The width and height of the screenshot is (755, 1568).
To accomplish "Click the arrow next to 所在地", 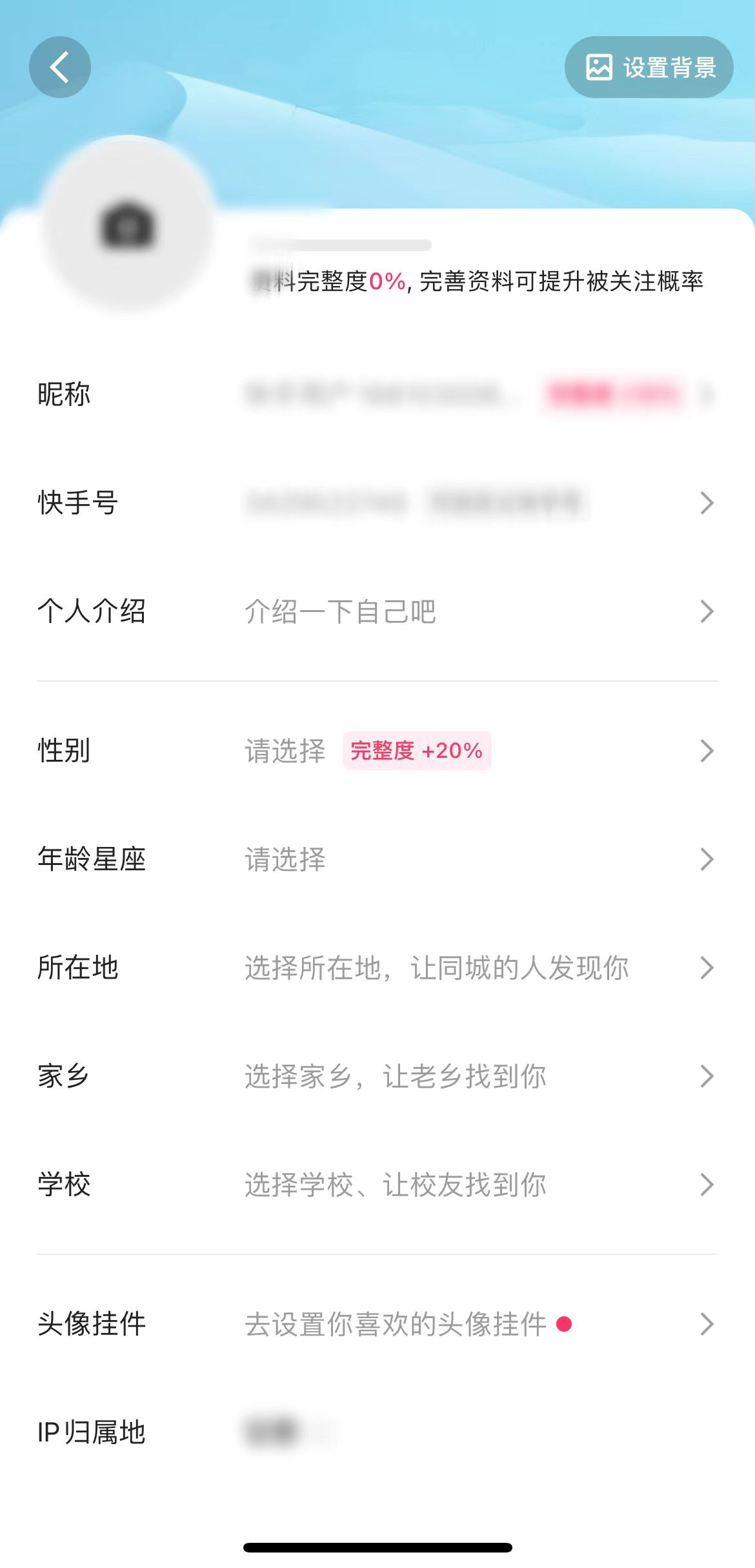I will [707, 968].
